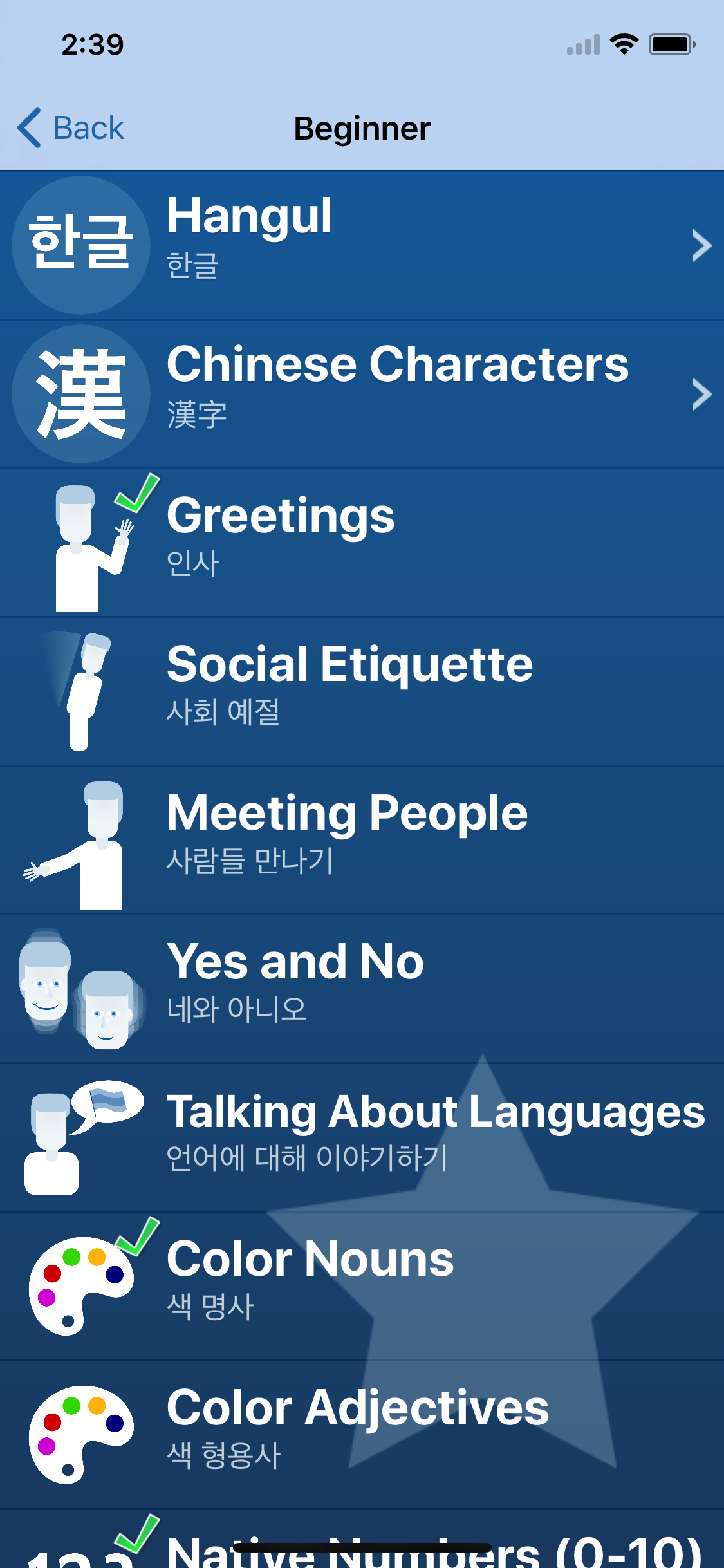Select the Color Adjectives lesson
Viewport: 724px width, 1568px height.
coord(362,1435)
